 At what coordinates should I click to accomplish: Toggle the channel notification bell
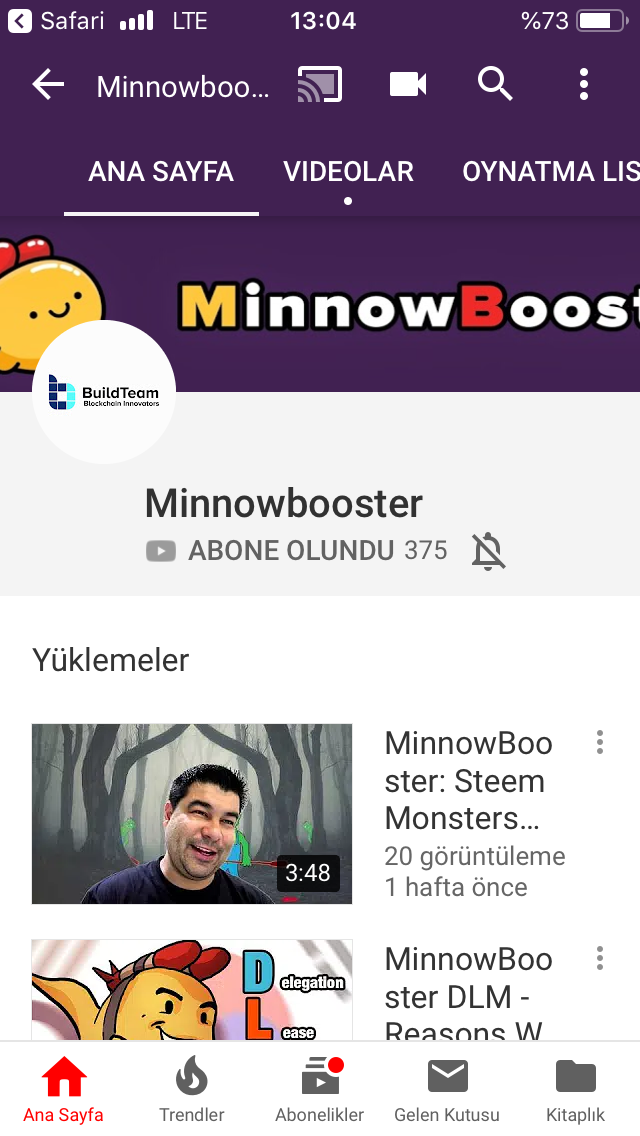489,551
